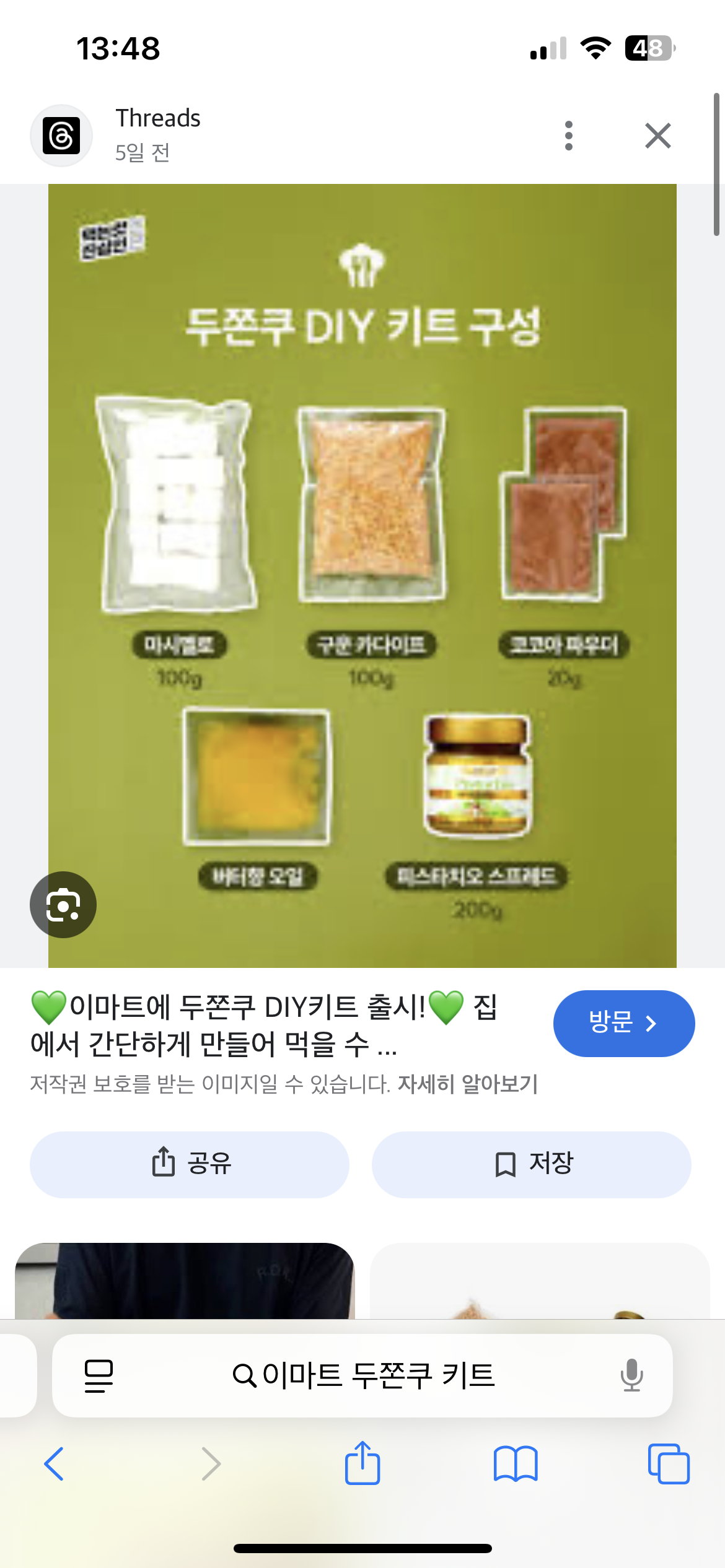This screenshot has height=1568, width=725.
Task: Save the image with 저장 button
Action: (x=531, y=1164)
